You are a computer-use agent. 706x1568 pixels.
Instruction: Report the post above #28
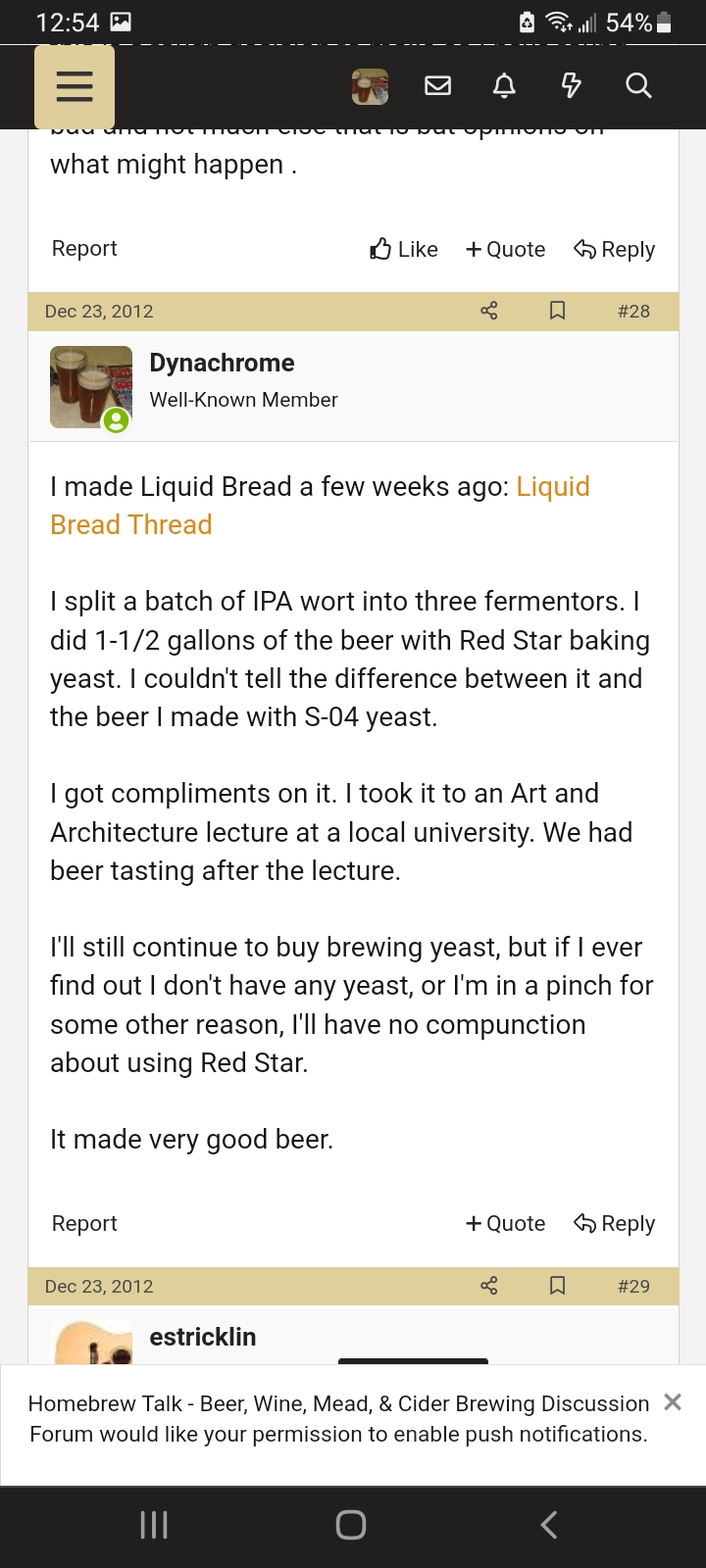coord(84,248)
